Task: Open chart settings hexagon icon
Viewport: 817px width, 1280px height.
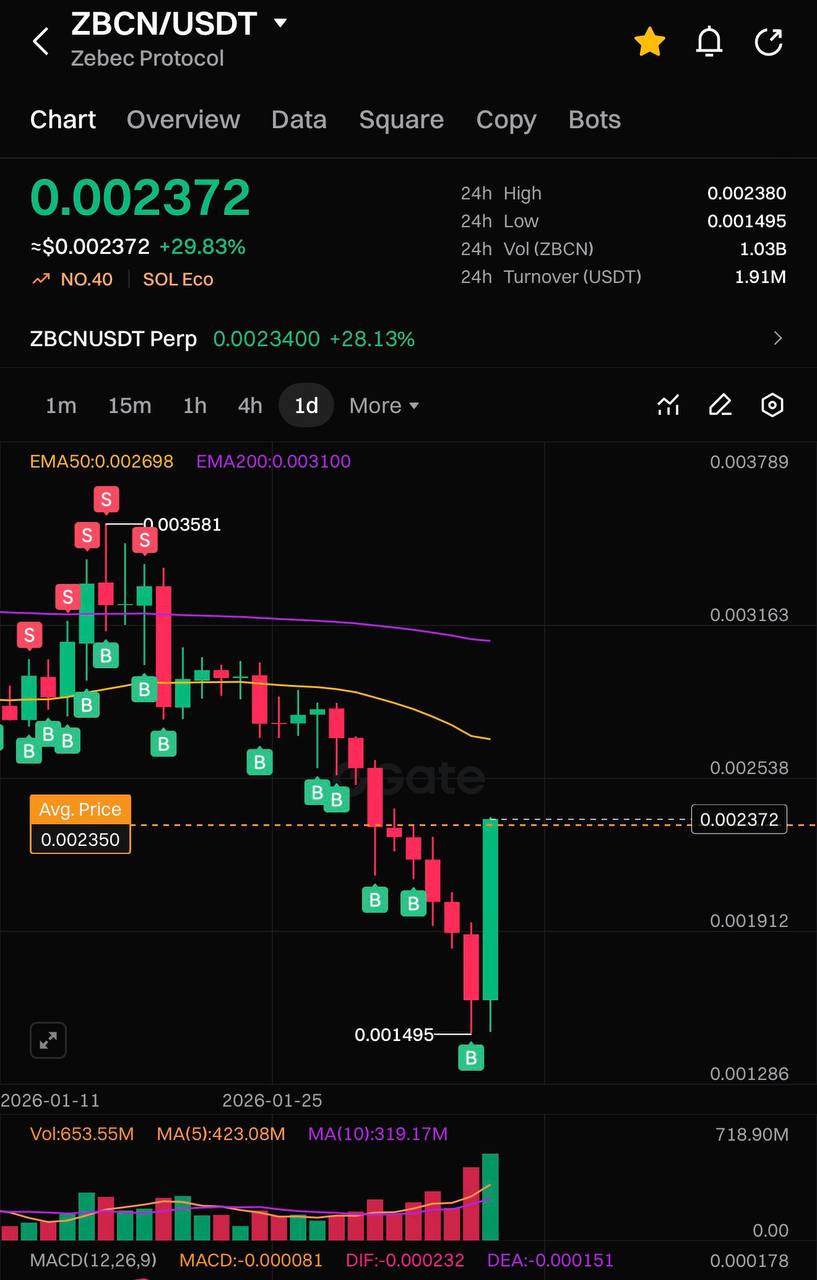Action: point(772,405)
